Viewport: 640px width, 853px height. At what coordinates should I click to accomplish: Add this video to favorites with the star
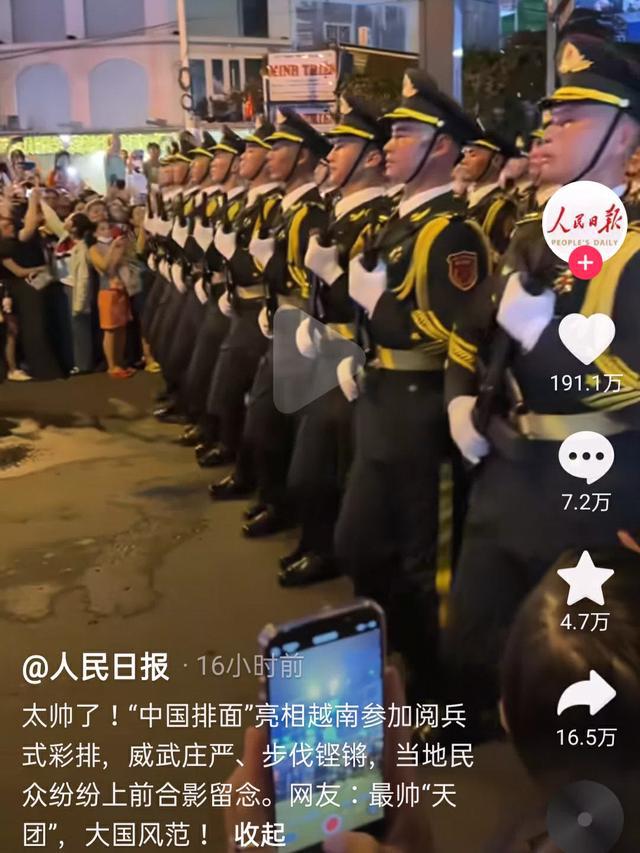[585, 578]
